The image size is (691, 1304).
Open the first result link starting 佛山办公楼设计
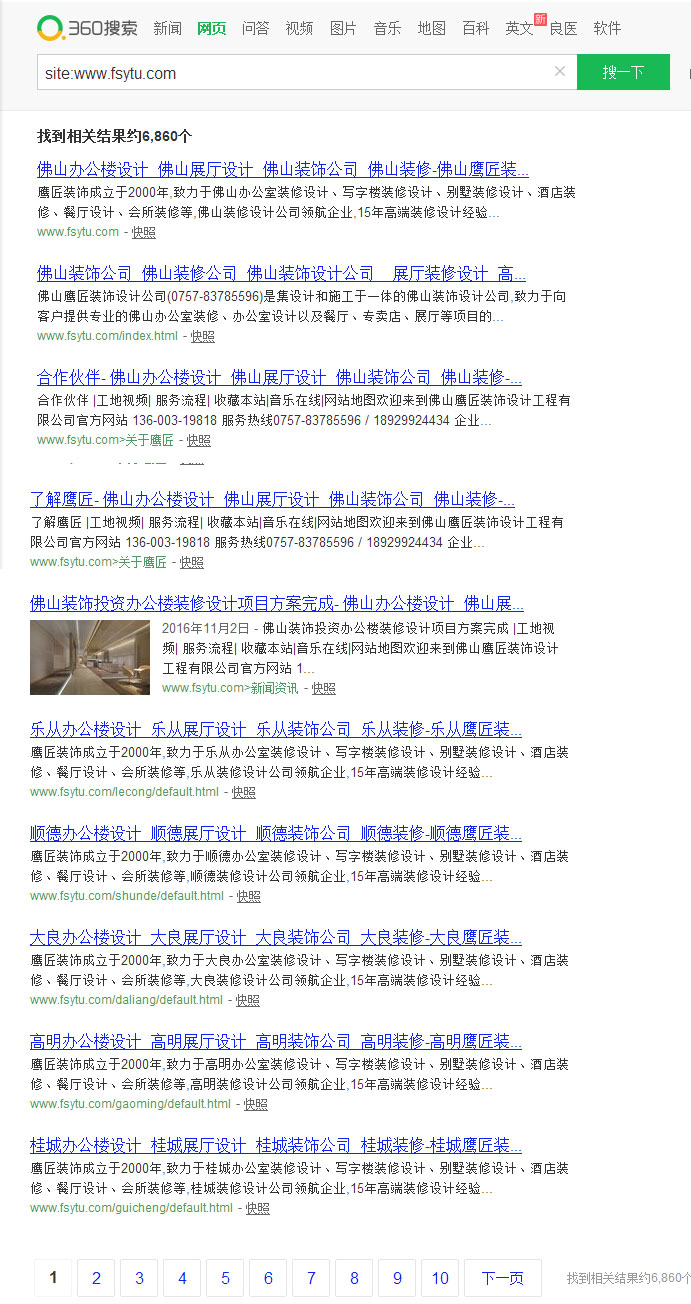(282, 169)
